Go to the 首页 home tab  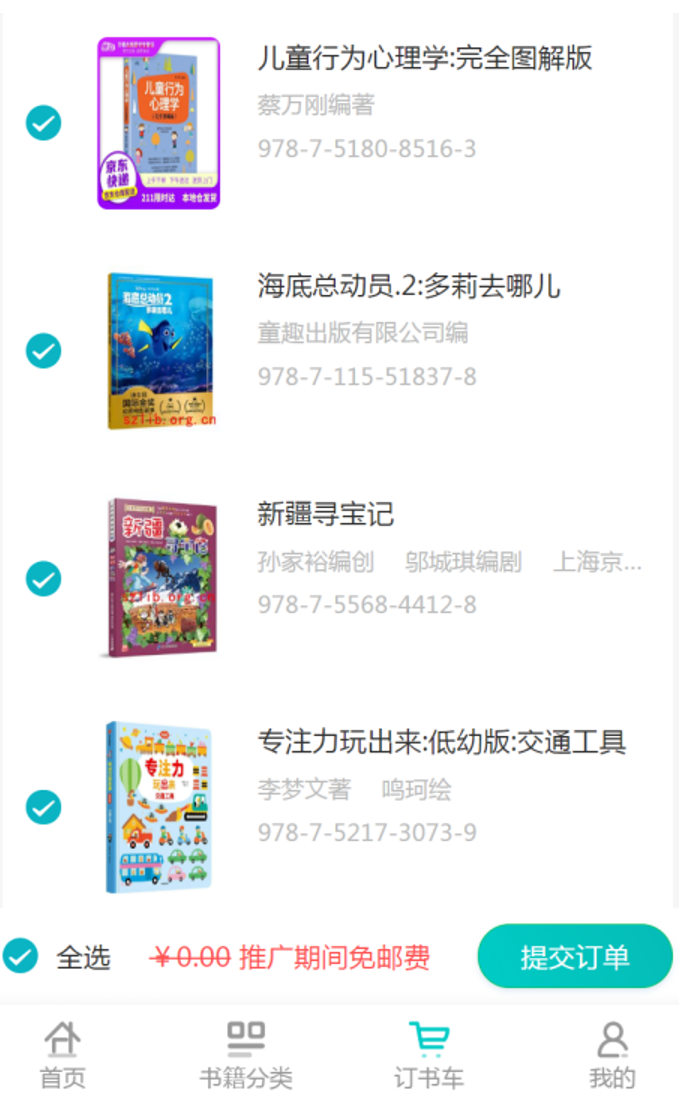pos(62,1055)
